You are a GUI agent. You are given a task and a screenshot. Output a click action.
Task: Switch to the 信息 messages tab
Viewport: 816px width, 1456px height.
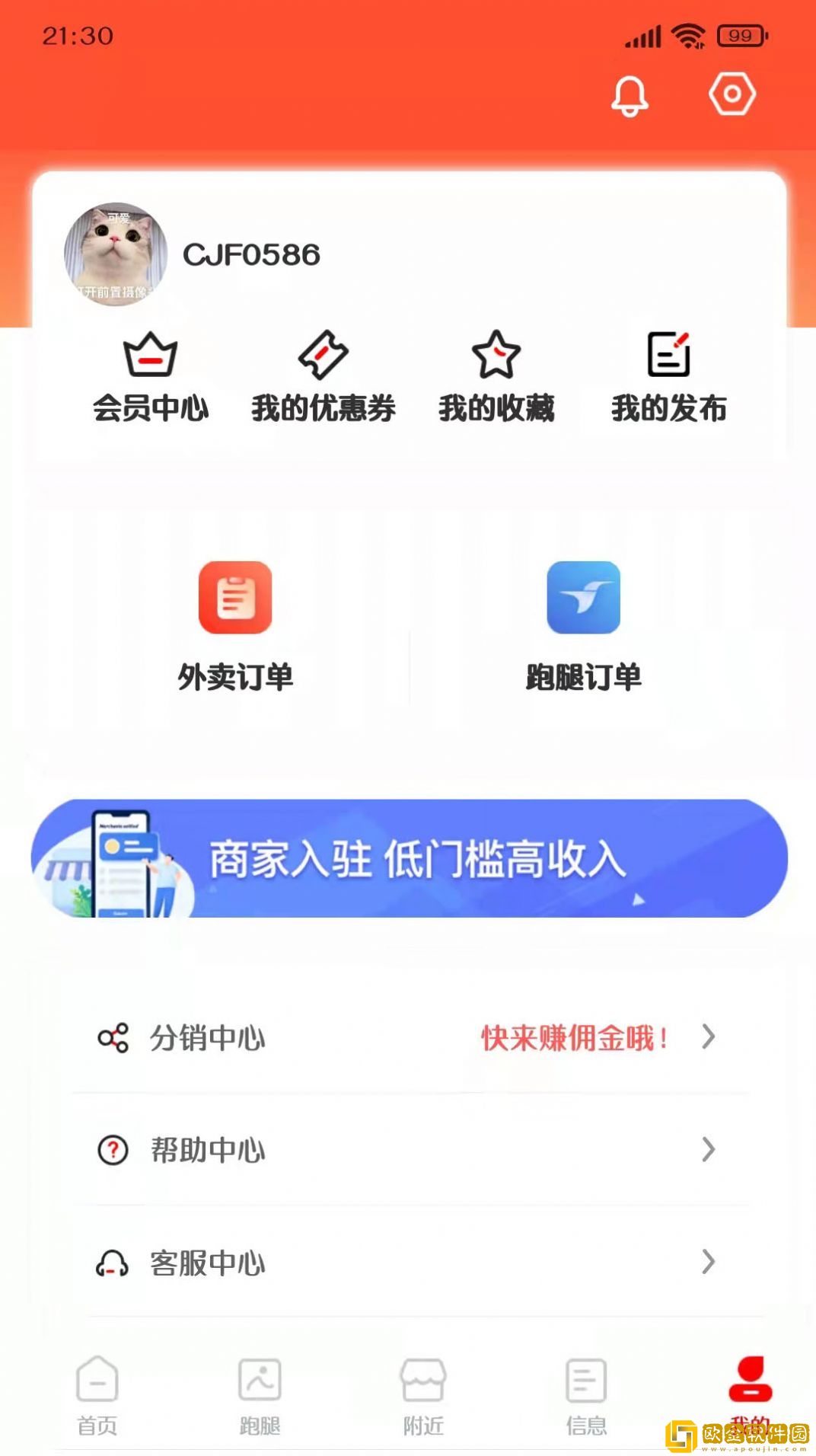coord(585,1394)
